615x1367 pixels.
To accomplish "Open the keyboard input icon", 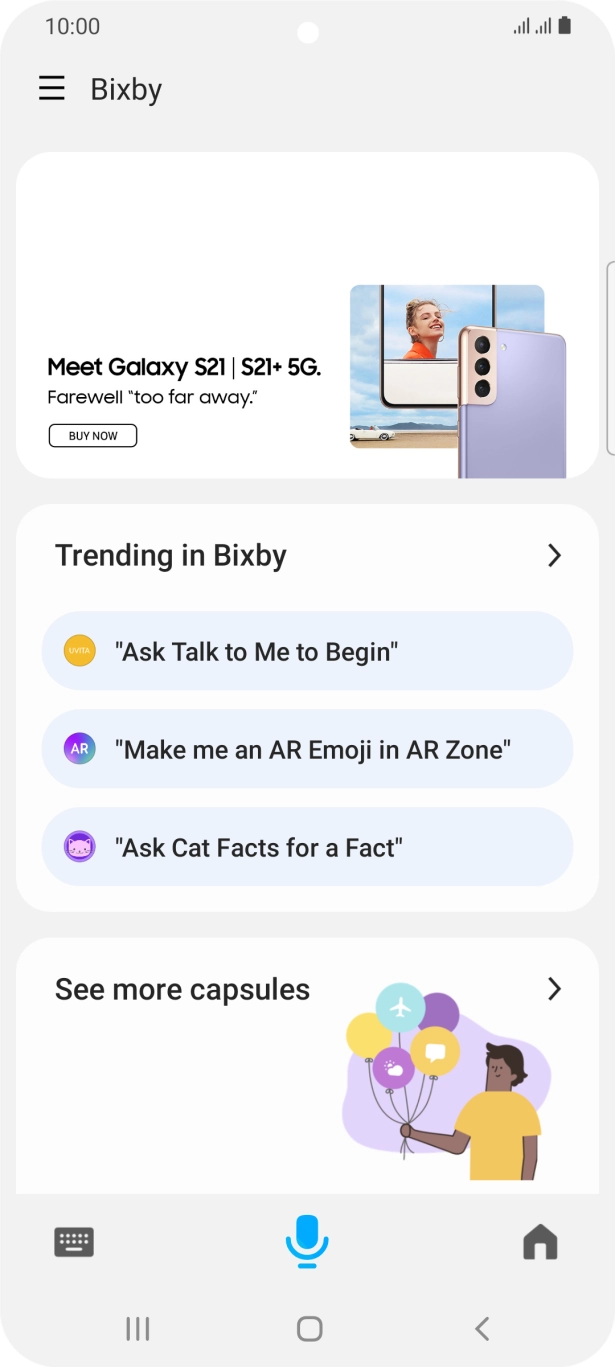I will click(74, 1242).
